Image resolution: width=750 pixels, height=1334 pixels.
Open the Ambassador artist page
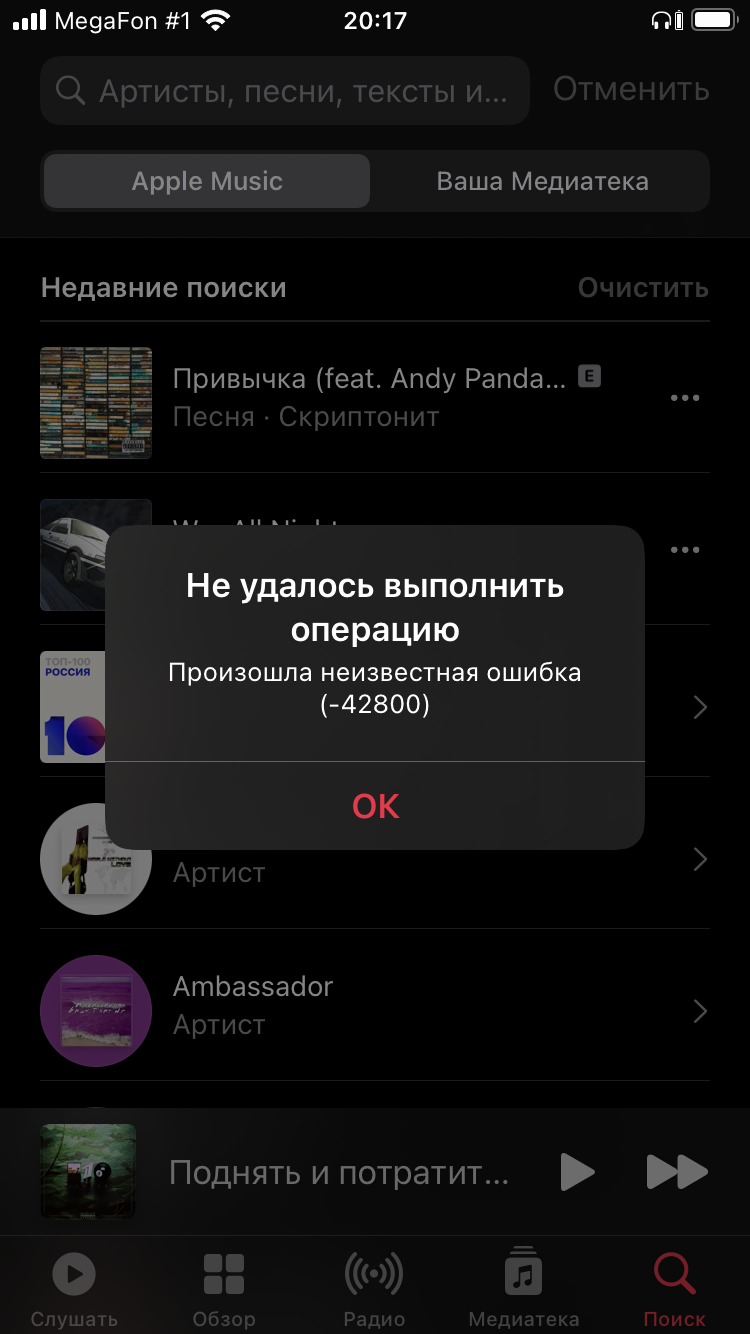(x=370, y=1005)
